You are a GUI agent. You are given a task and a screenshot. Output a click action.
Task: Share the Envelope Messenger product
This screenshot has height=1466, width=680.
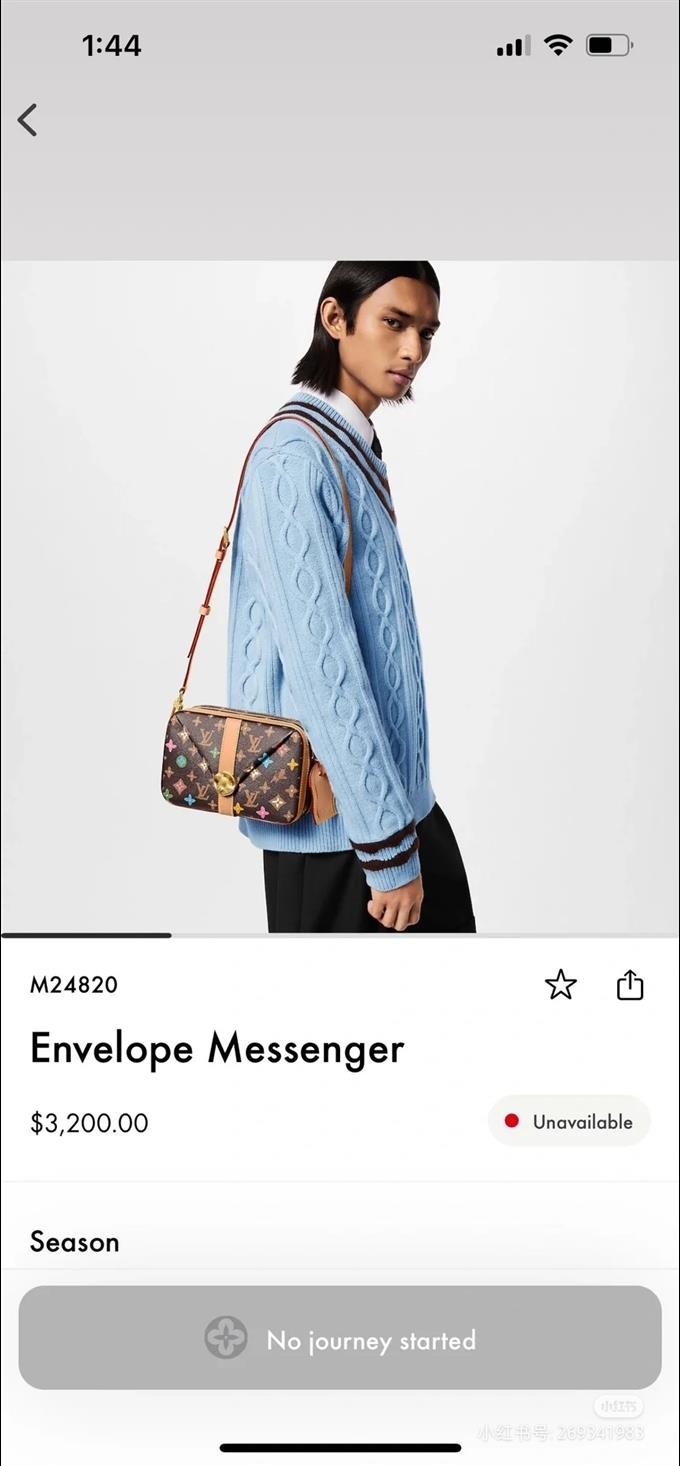tap(630, 985)
